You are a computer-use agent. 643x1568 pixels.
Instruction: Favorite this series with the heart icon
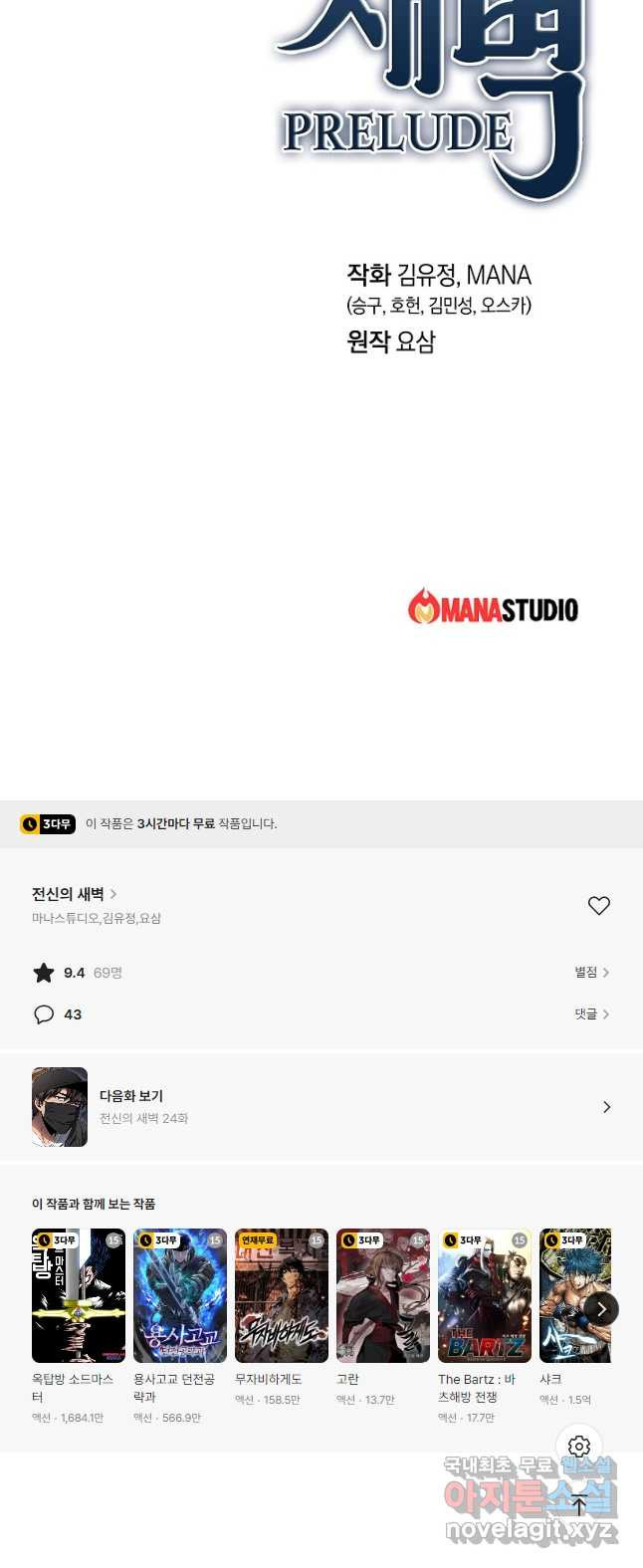point(598,905)
